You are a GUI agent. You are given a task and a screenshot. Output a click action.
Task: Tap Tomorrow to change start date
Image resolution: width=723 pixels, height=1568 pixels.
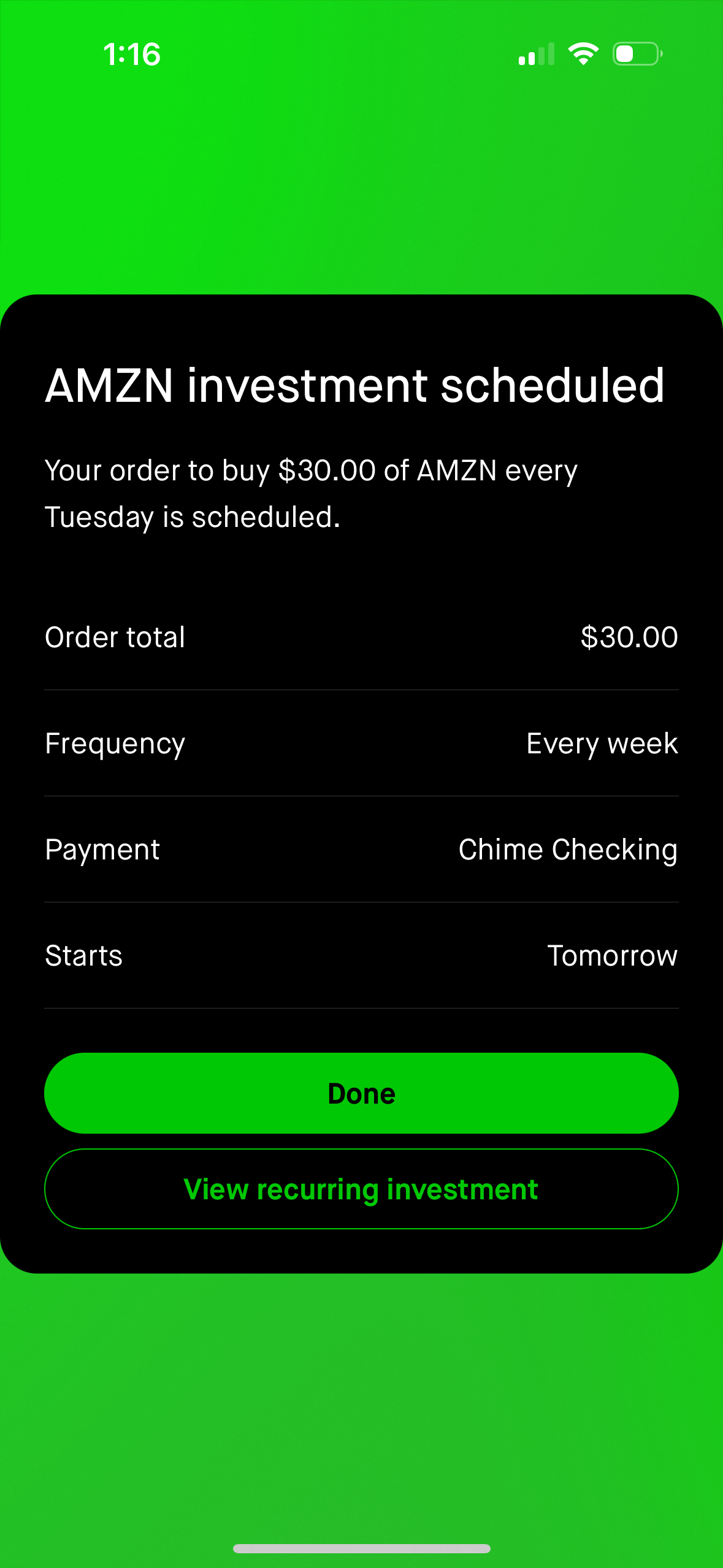pyautogui.click(x=613, y=955)
